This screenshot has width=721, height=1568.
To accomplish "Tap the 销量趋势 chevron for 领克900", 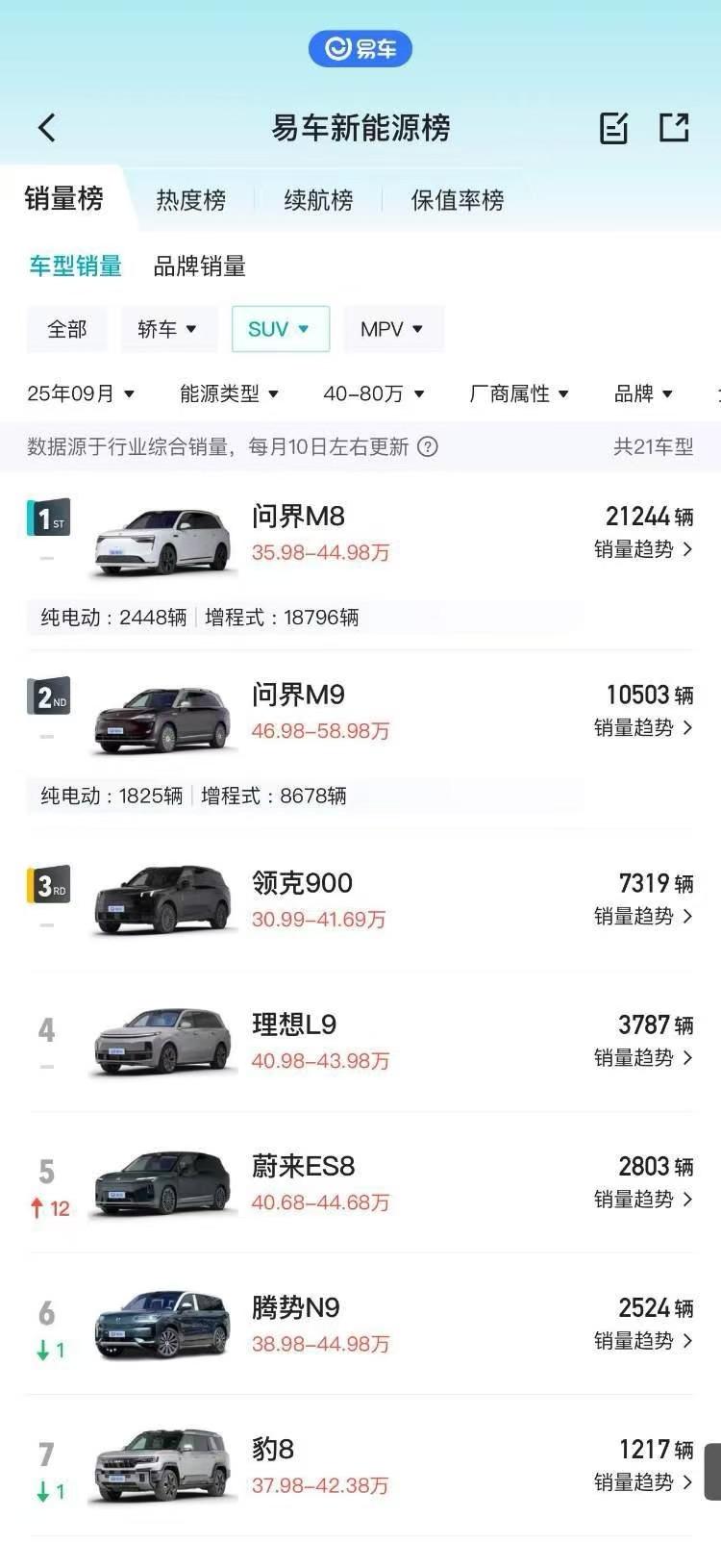I will [x=686, y=918].
